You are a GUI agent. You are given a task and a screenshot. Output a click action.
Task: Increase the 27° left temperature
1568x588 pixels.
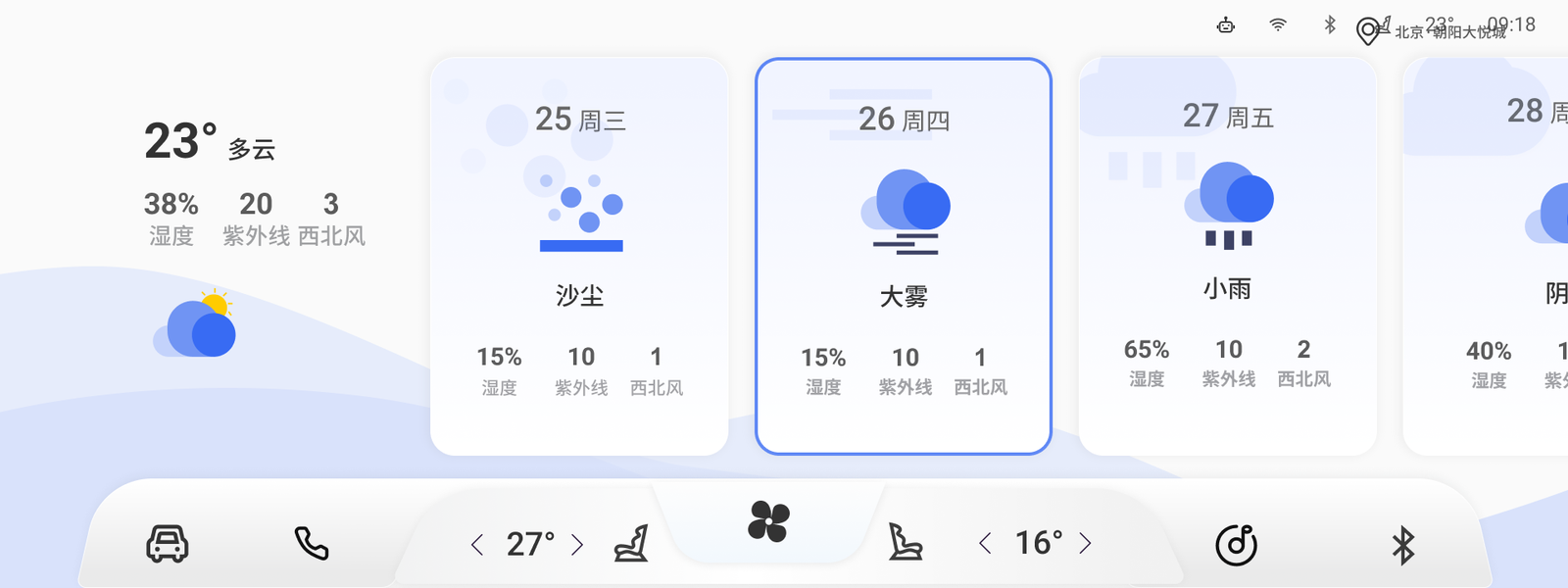(577, 544)
